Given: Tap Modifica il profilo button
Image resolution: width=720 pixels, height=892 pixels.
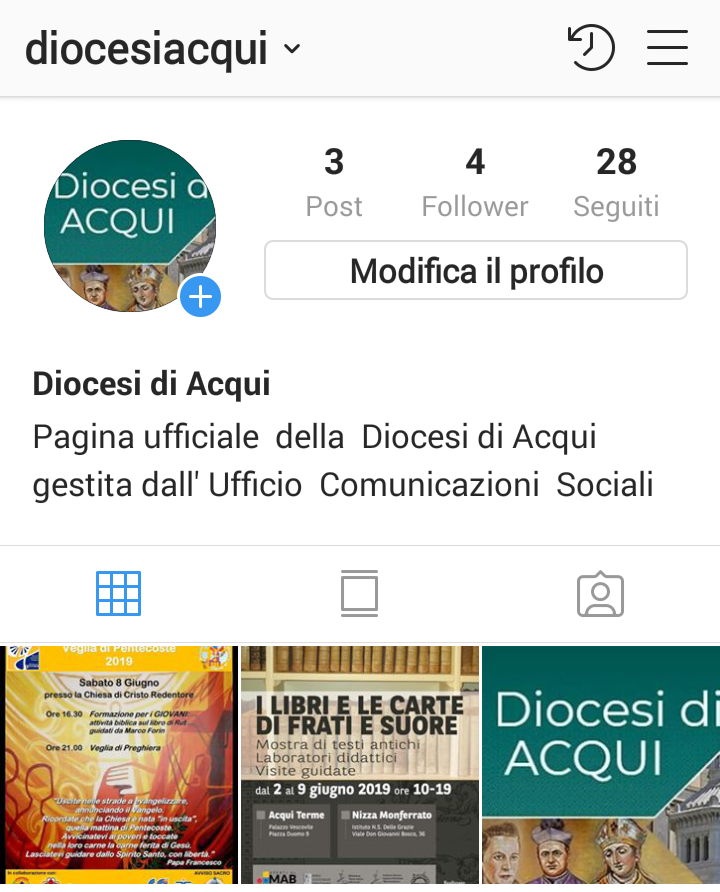Looking at the screenshot, I should pos(476,271).
